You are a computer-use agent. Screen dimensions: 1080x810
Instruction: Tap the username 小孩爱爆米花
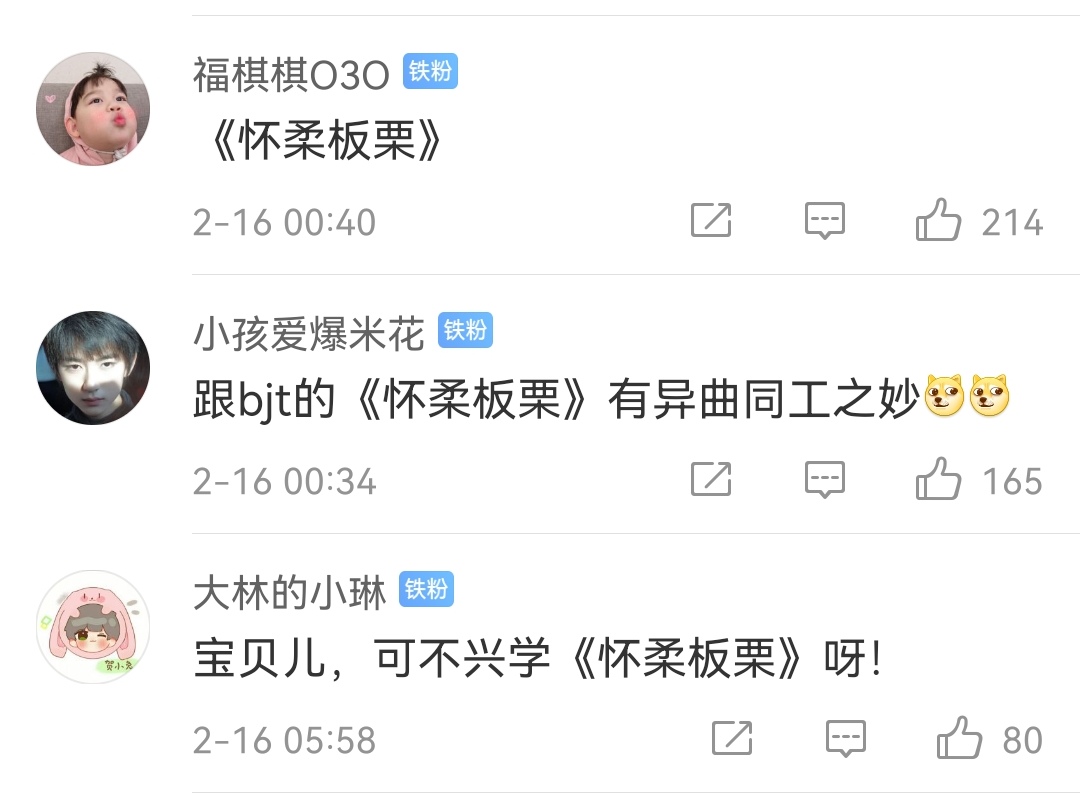pos(309,334)
